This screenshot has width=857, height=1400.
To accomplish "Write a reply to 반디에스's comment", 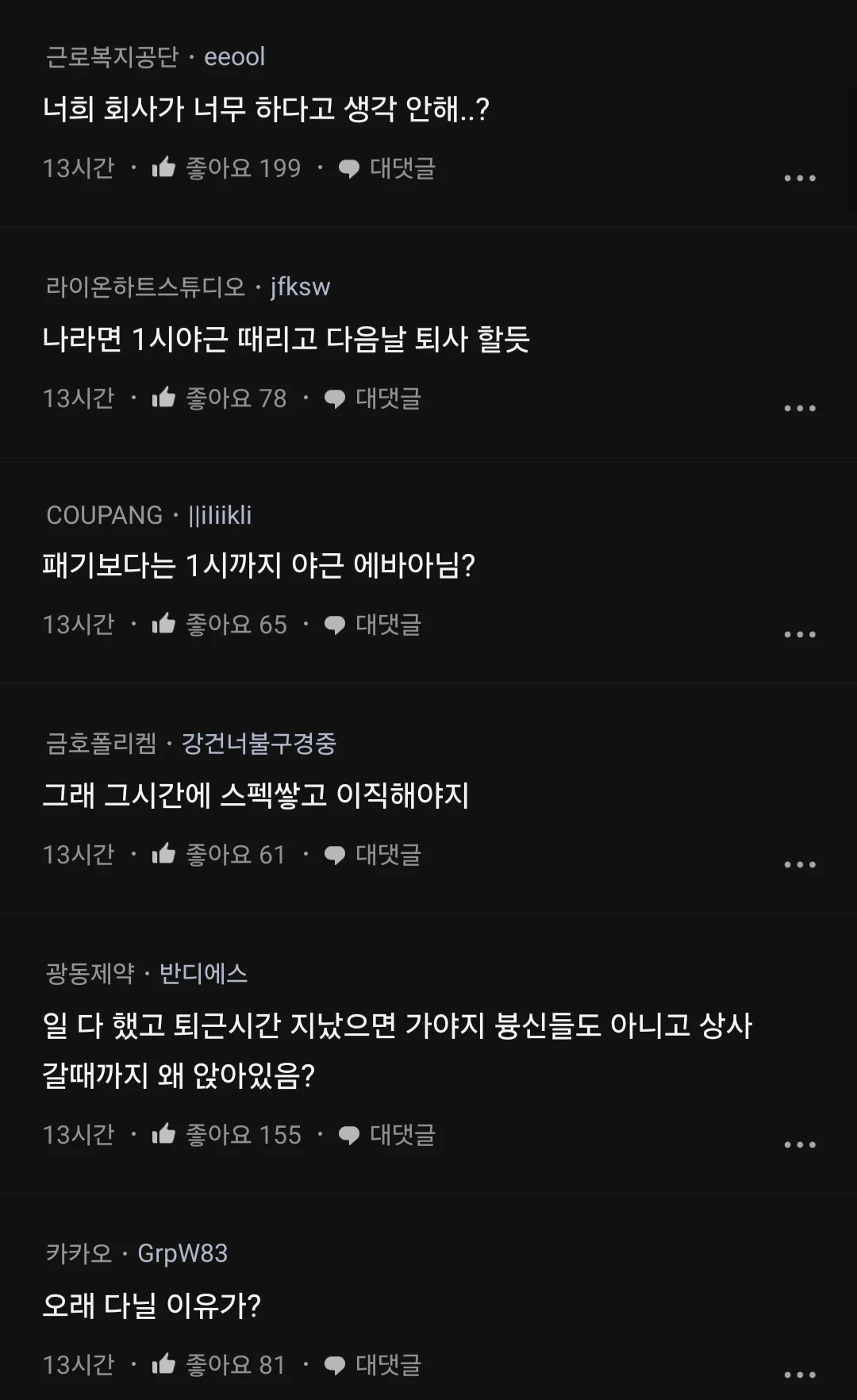I will 387,1135.
